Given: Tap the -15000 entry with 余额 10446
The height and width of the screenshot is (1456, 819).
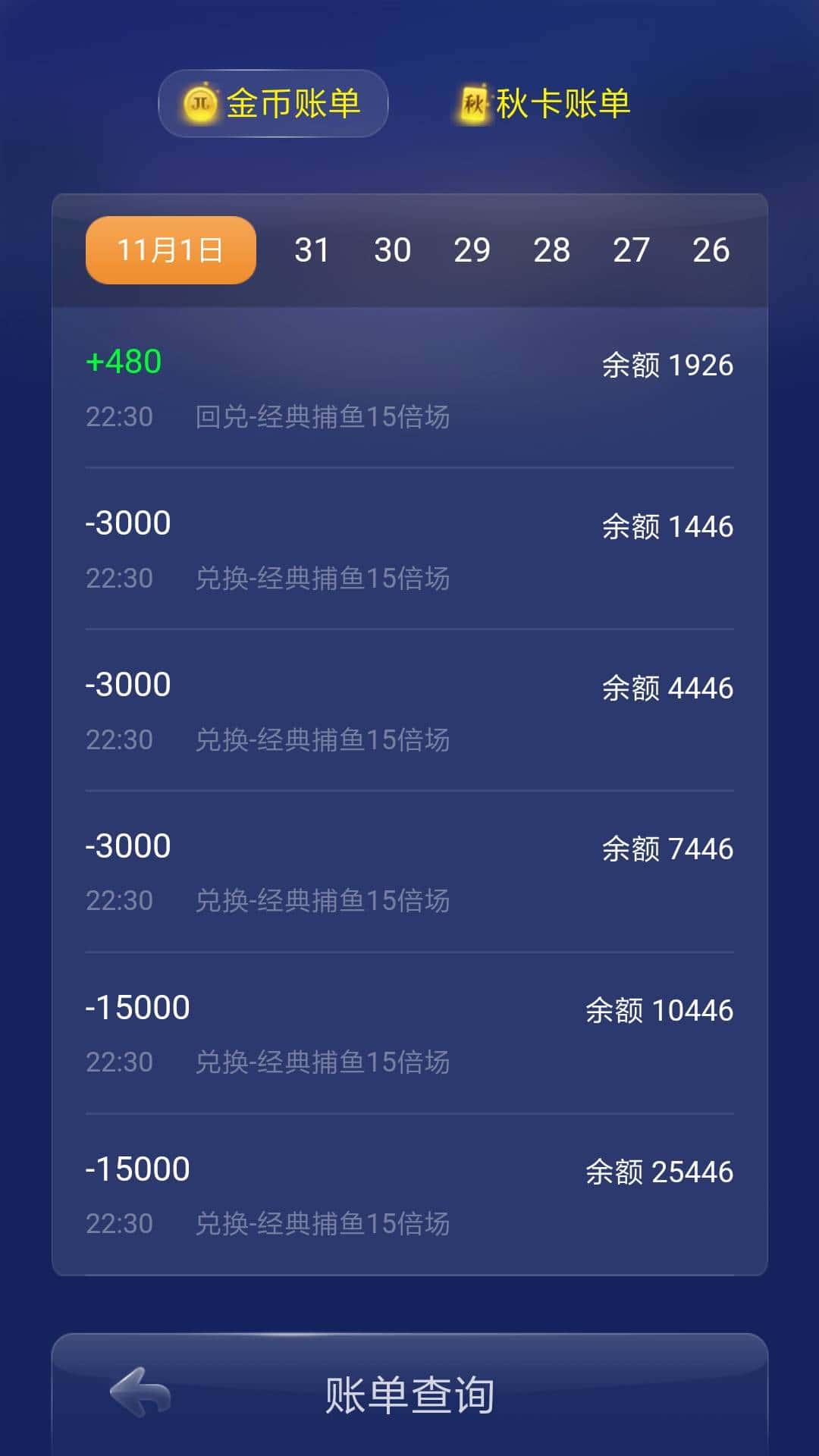Looking at the screenshot, I should [x=409, y=1031].
